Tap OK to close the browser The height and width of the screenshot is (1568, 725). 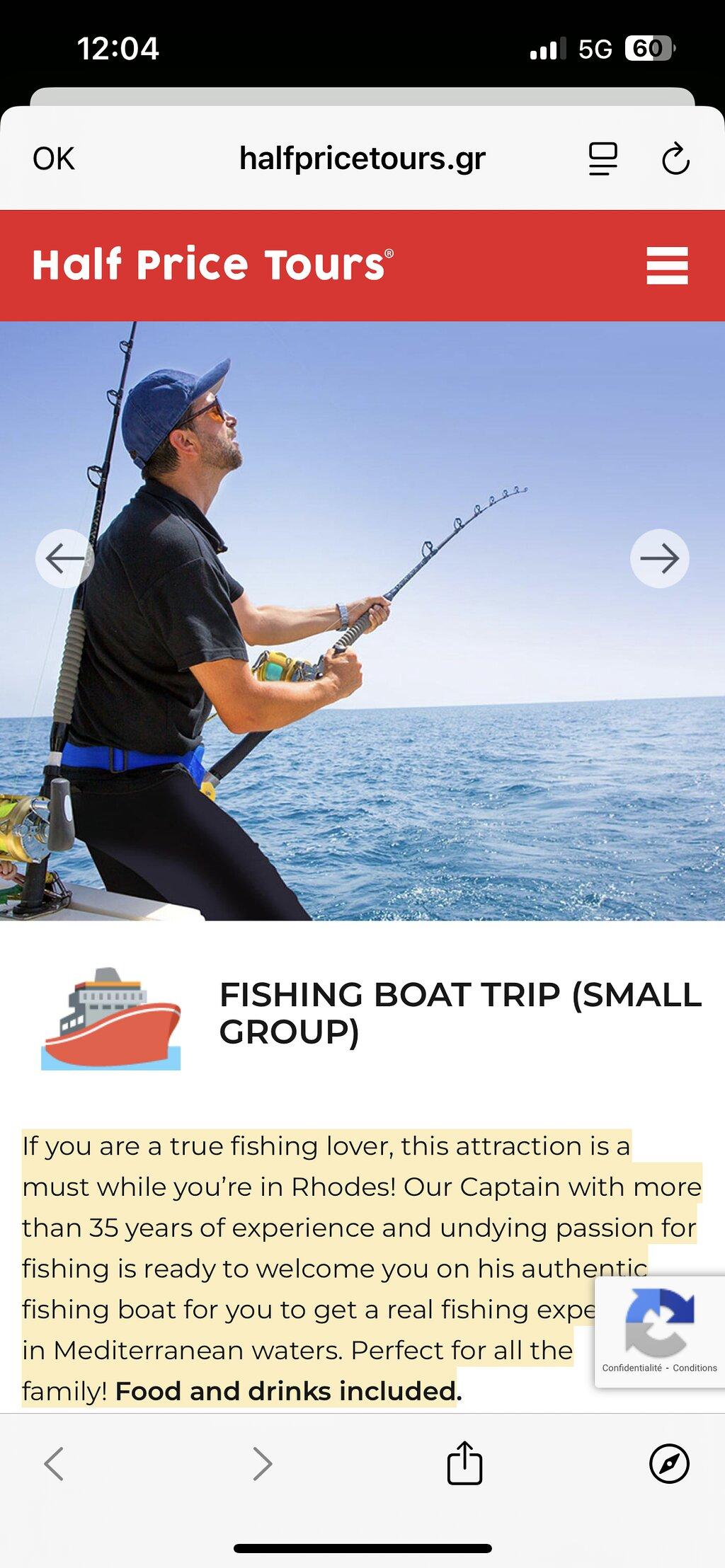[54, 158]
